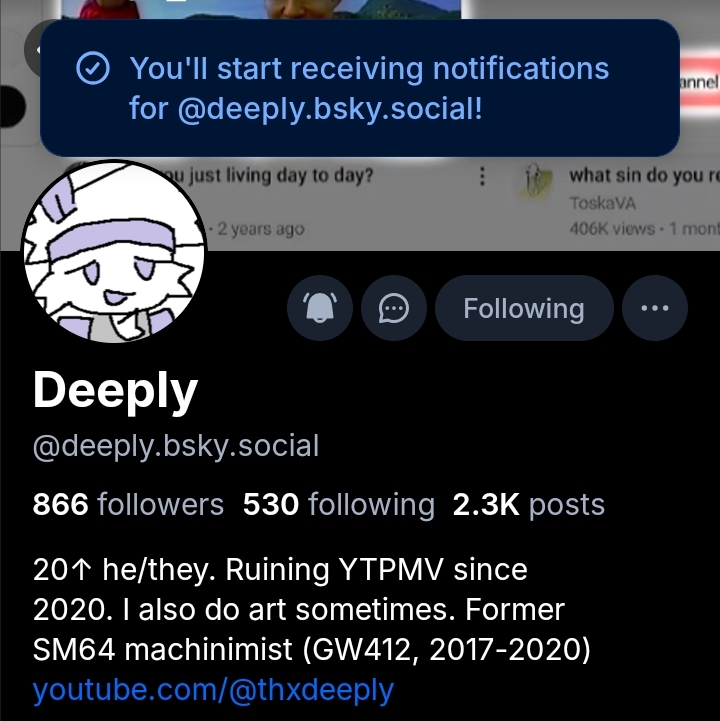Open the three-dot profile options menu
This screenshot has height=721, width=720.
[655, 309]
